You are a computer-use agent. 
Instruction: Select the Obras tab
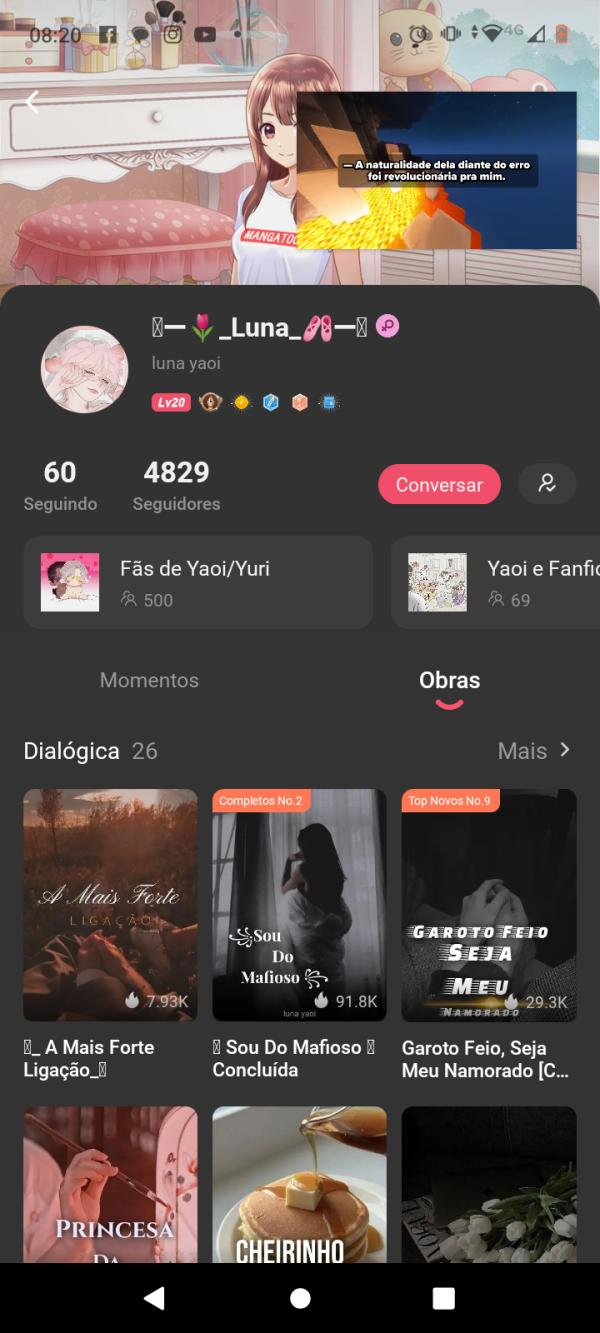(x=449, y=681)
